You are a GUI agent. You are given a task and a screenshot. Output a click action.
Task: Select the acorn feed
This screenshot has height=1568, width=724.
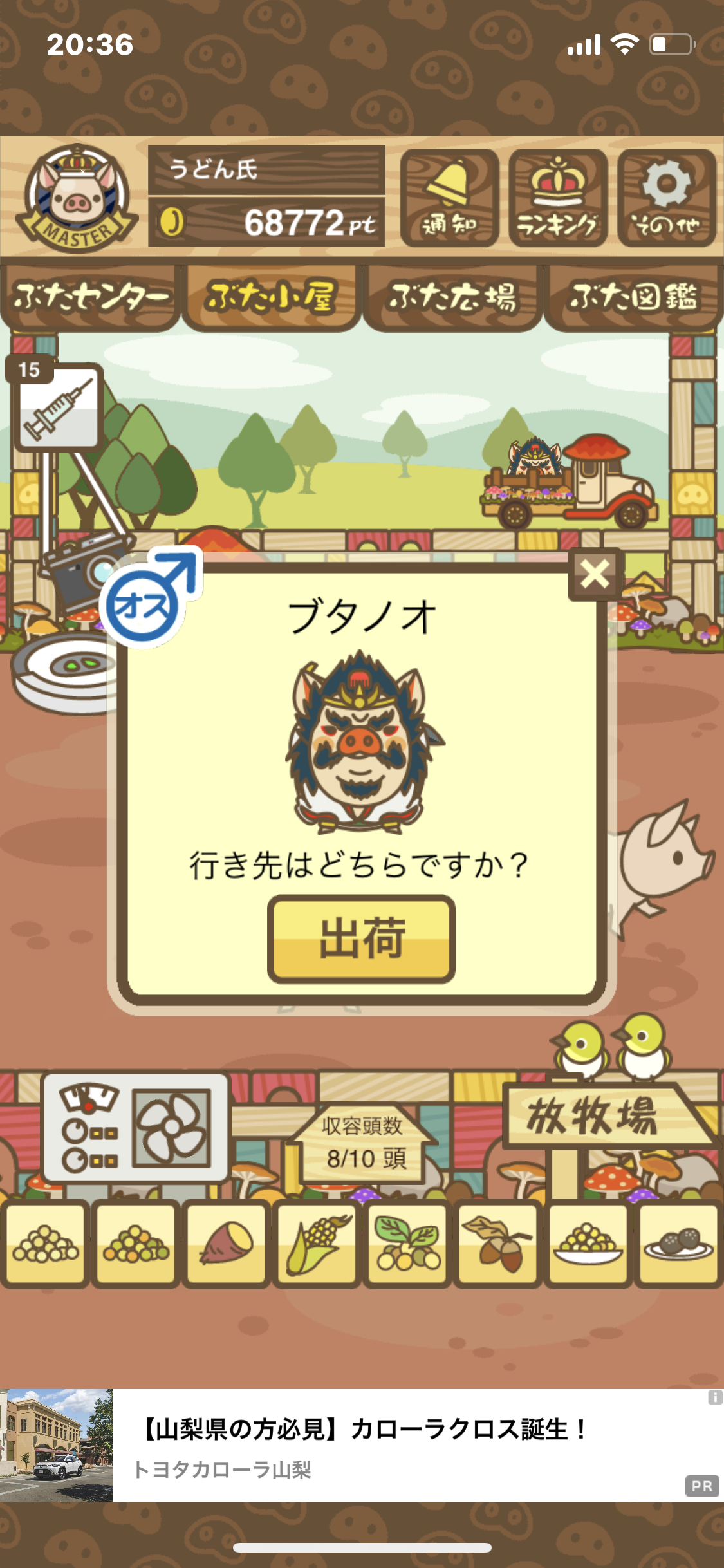point(498,1244)
